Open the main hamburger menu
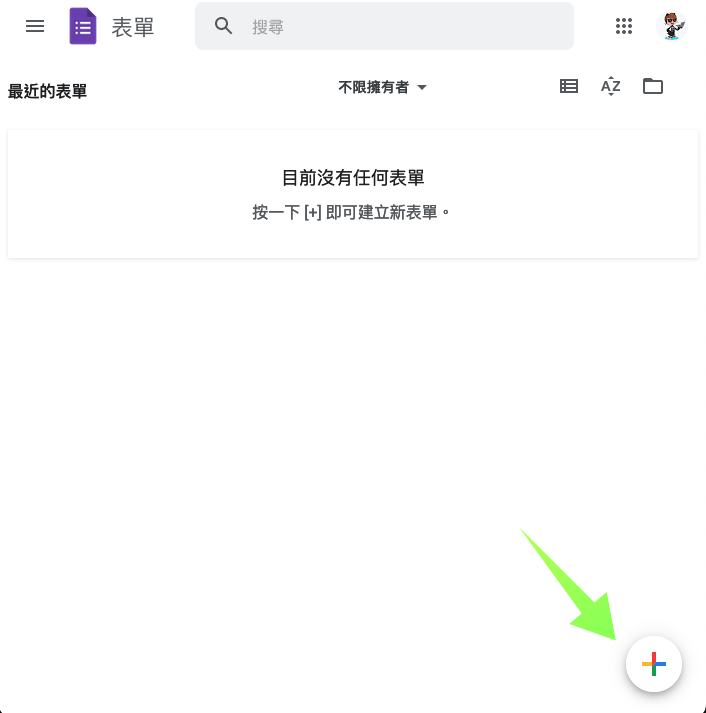 point(35,27)
